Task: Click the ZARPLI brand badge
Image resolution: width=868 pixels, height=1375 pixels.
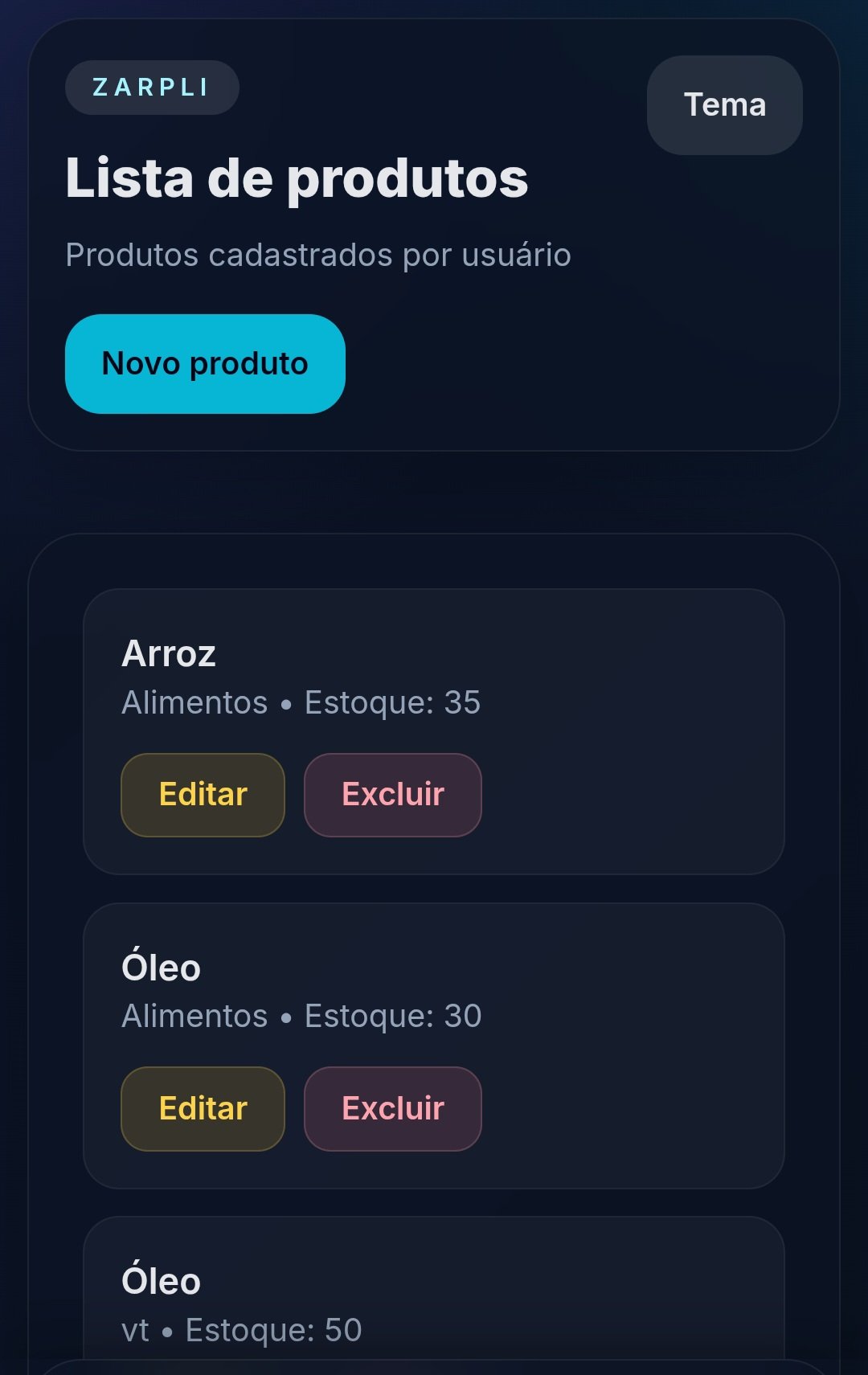Action: click(151, 87)
